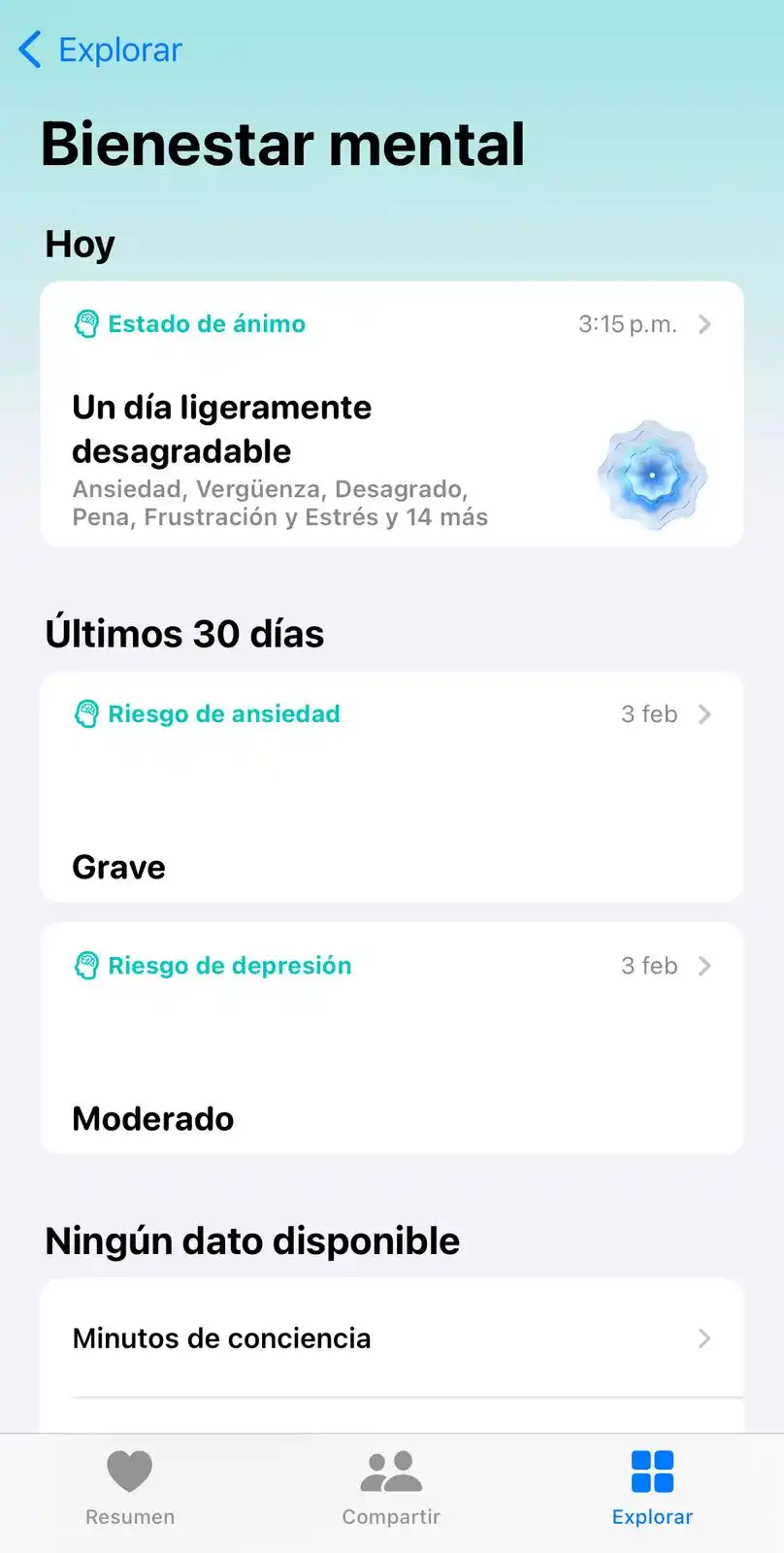Select the Resumen heart icon
The width and height of the screenshot is (784, 1553).
129,1470
